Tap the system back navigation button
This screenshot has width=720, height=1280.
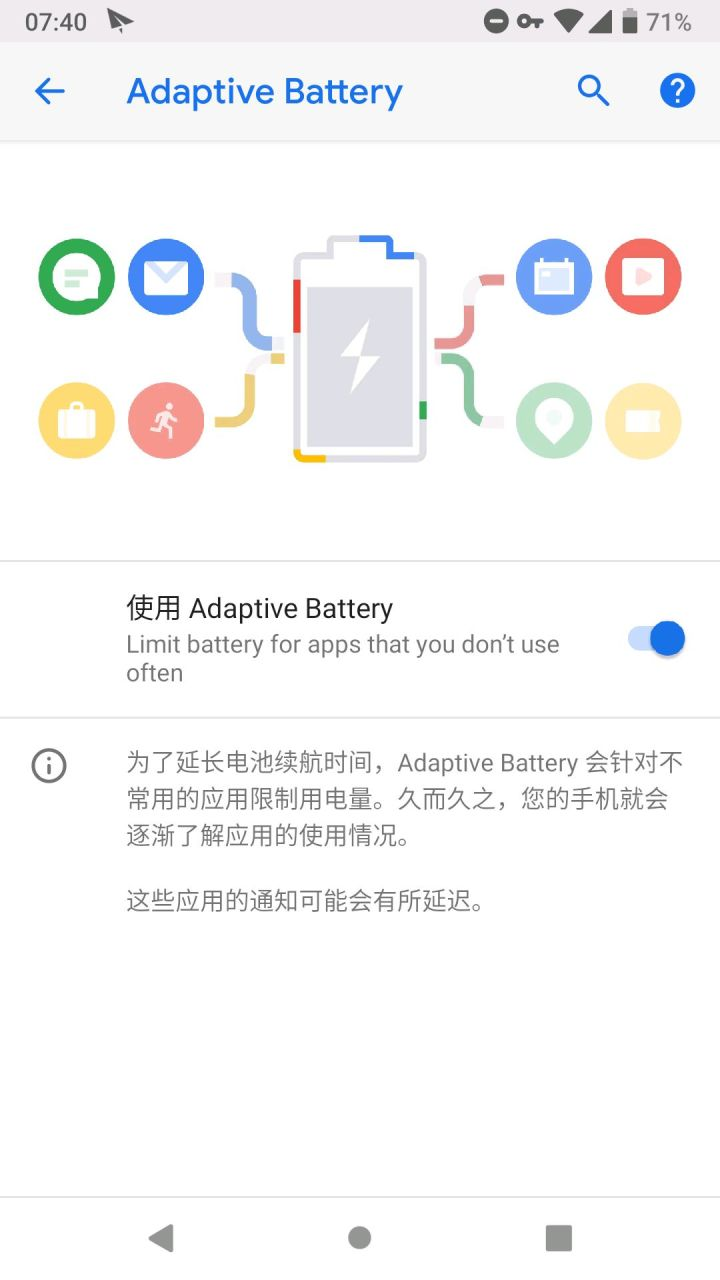tap(161, 1238)
